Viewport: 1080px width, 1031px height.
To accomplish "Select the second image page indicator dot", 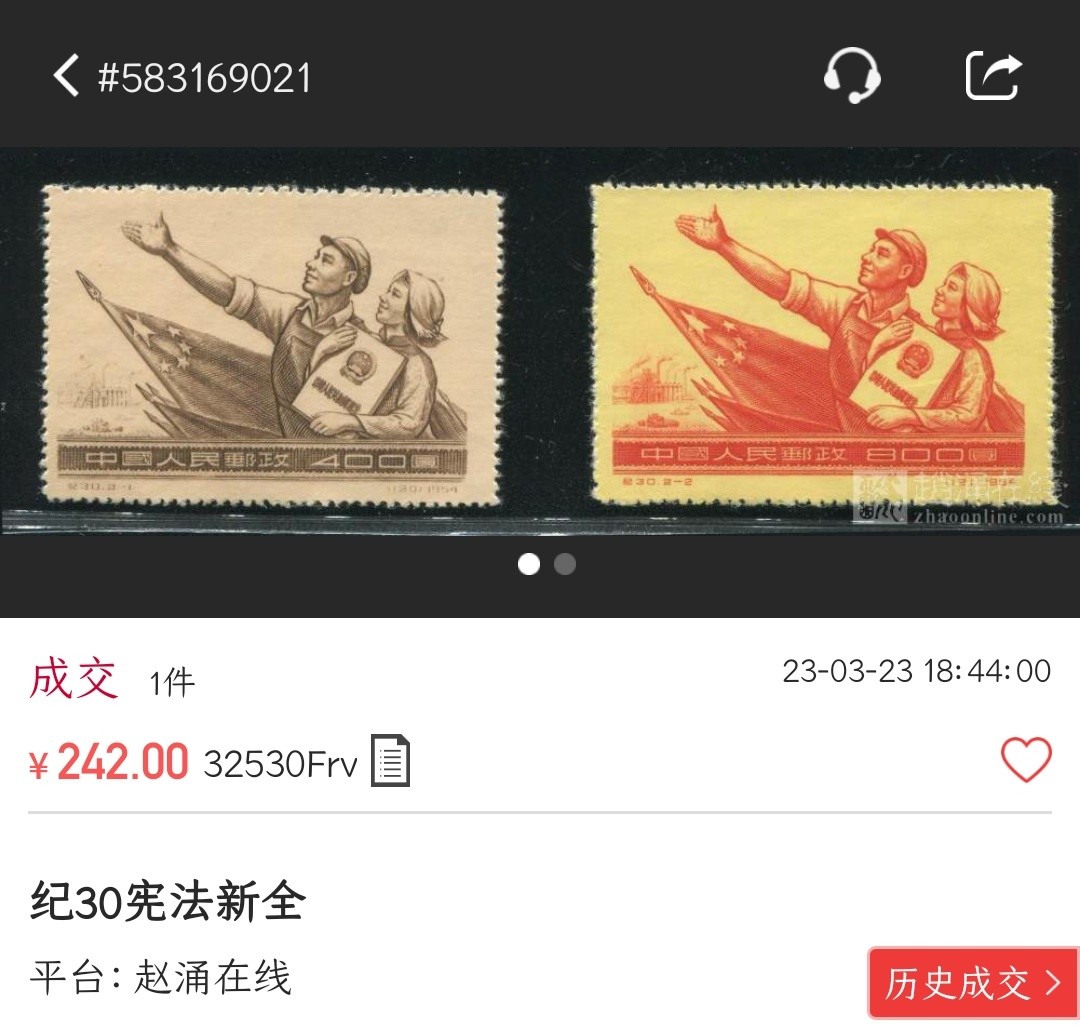I will point(565,564).
